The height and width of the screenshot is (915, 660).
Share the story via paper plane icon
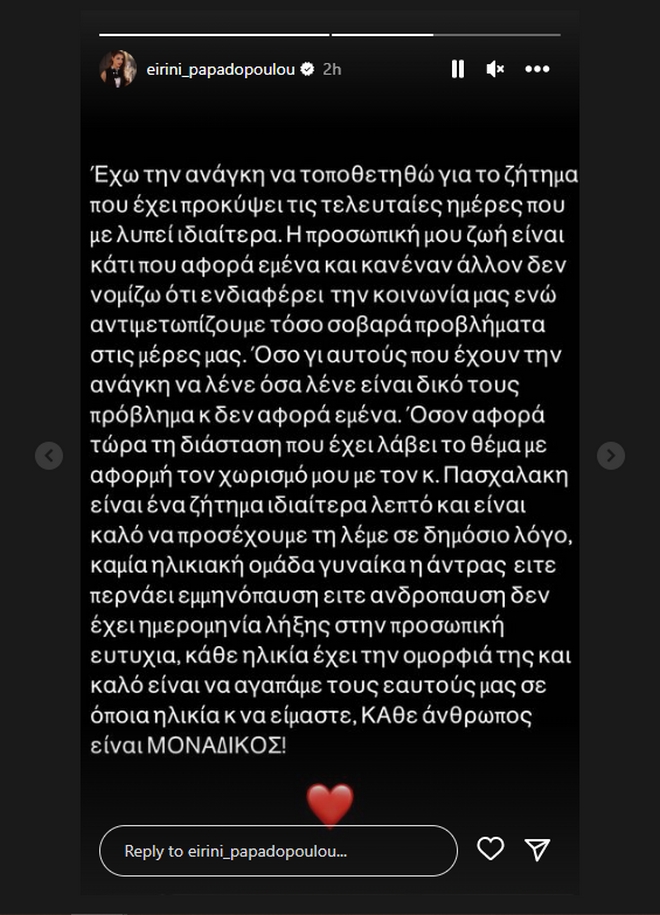click(x=538, y=850)
